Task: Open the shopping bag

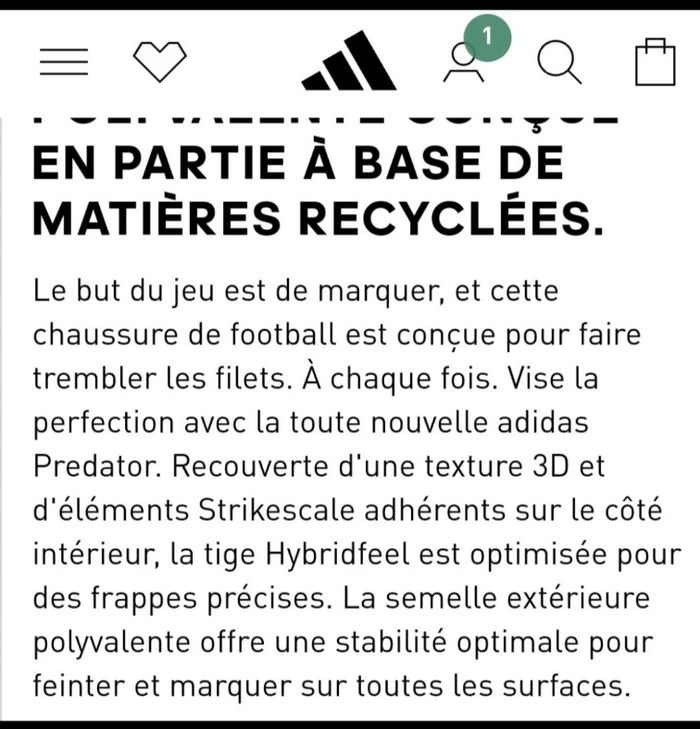Action: click(655, 62)
